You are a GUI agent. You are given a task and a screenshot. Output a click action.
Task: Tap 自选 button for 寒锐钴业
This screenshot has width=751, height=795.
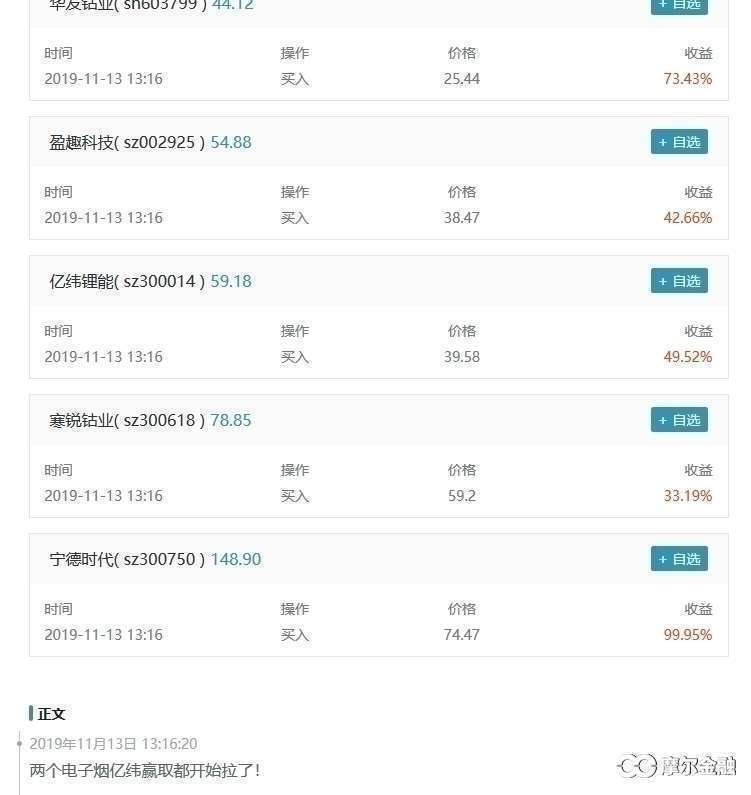coord(679,420)
